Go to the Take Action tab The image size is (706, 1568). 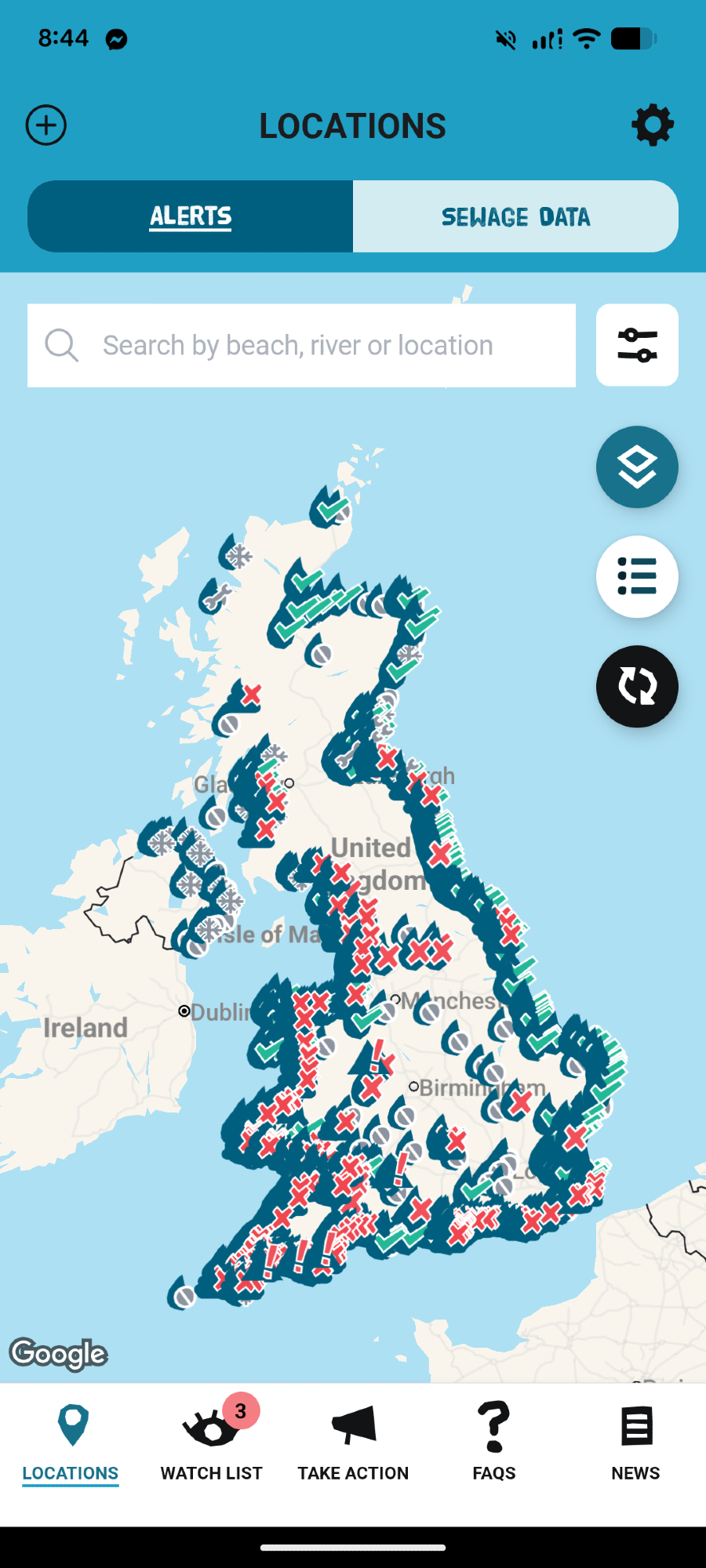pos(353,1443)
